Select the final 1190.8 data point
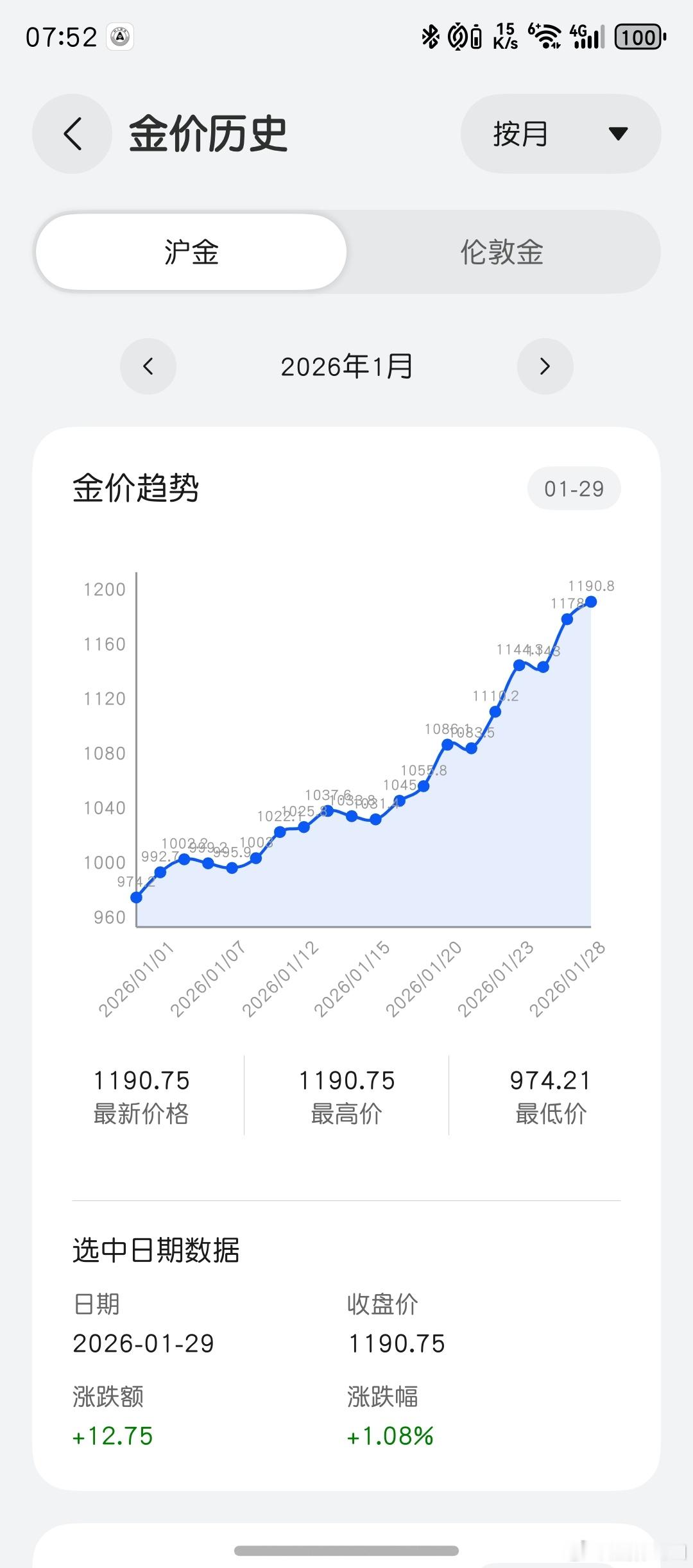Viewport: 693px width, 1568px height. pyautogui.click(x=590, y=601)
